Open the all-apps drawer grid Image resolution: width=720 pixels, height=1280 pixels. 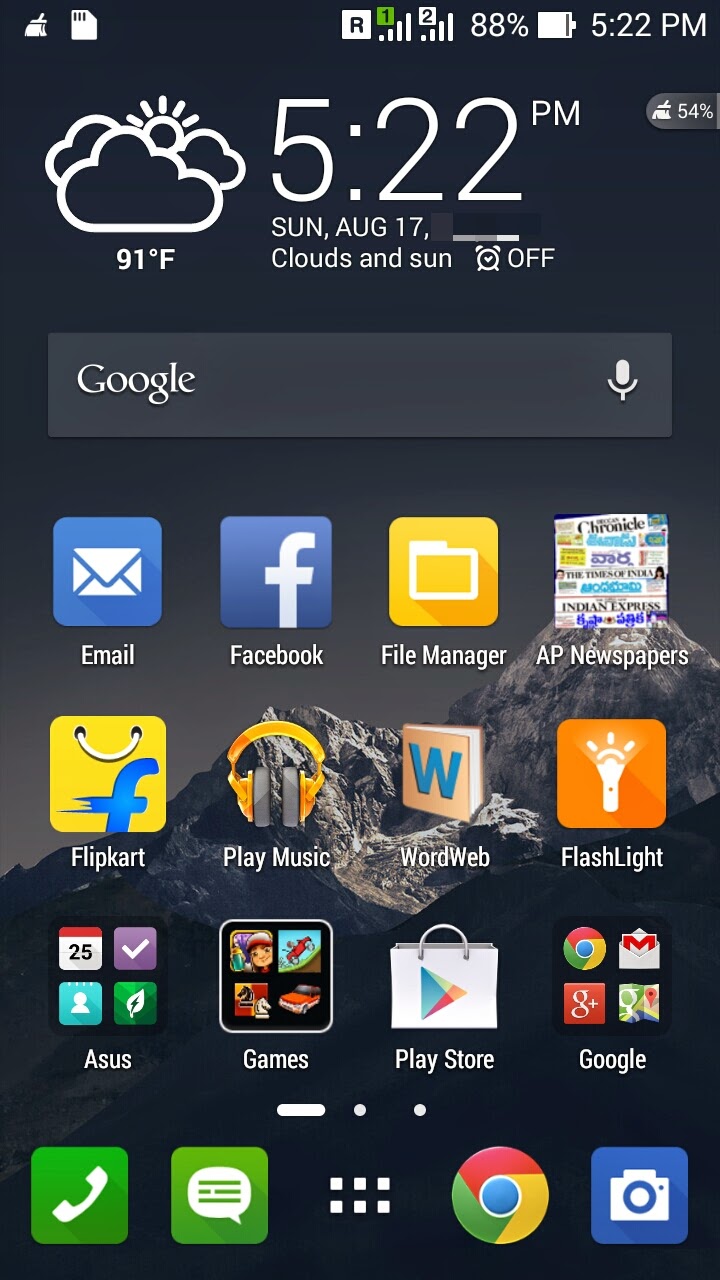click(x=360, y=1195)
